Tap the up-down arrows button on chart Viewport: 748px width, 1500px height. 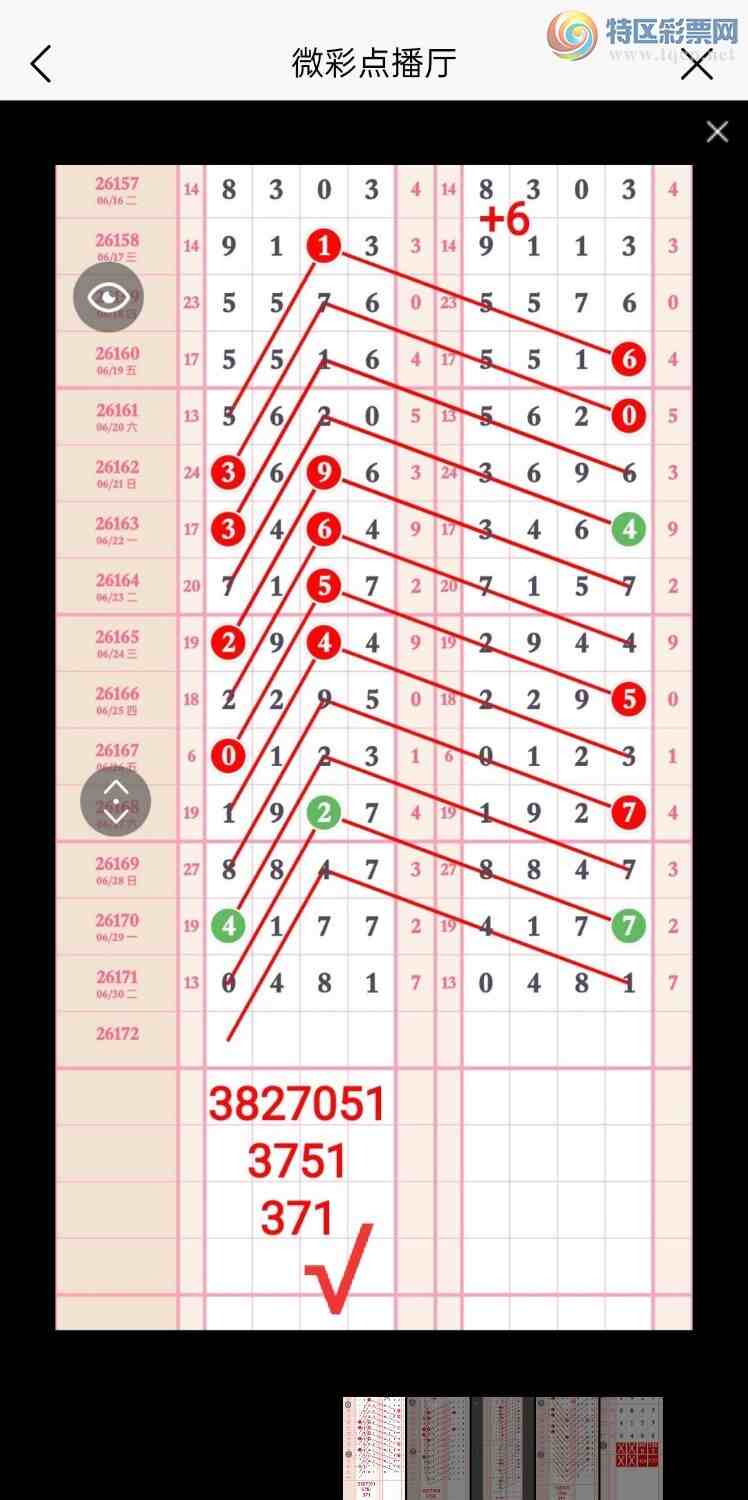pos(116,801)
